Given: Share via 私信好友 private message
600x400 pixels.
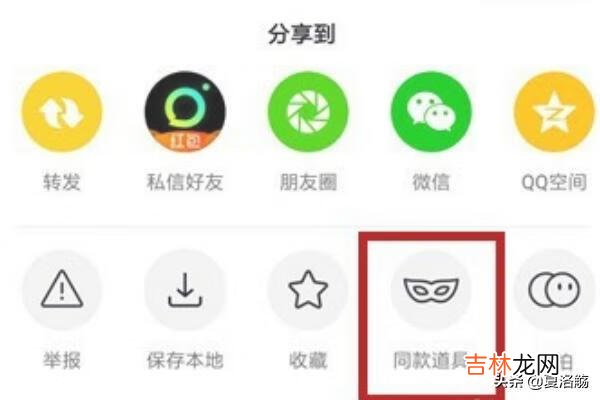Looking at the screenshot, I should click(184, 112).
